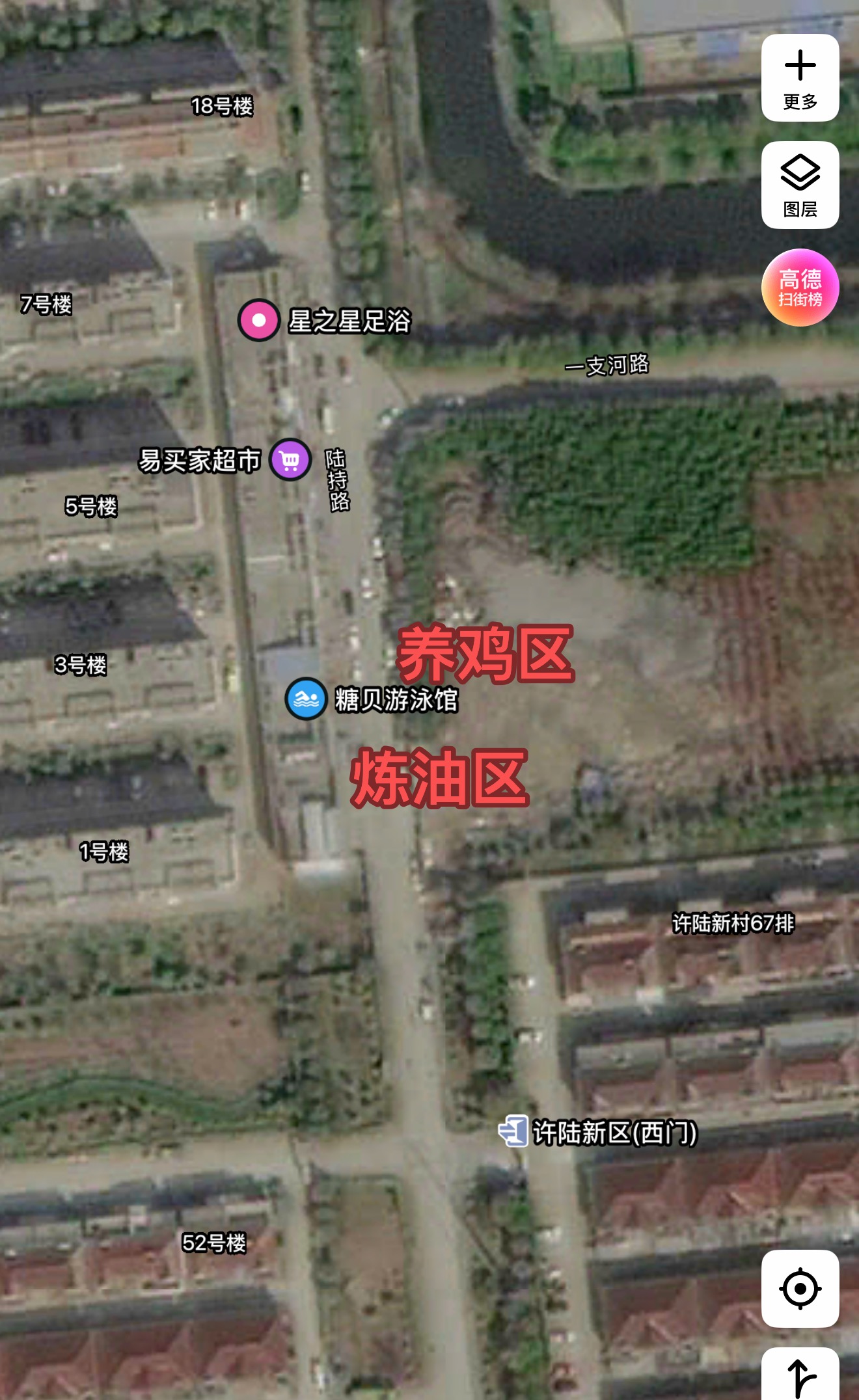Select the 易买家超市 shopping marker

coord(290,460)
